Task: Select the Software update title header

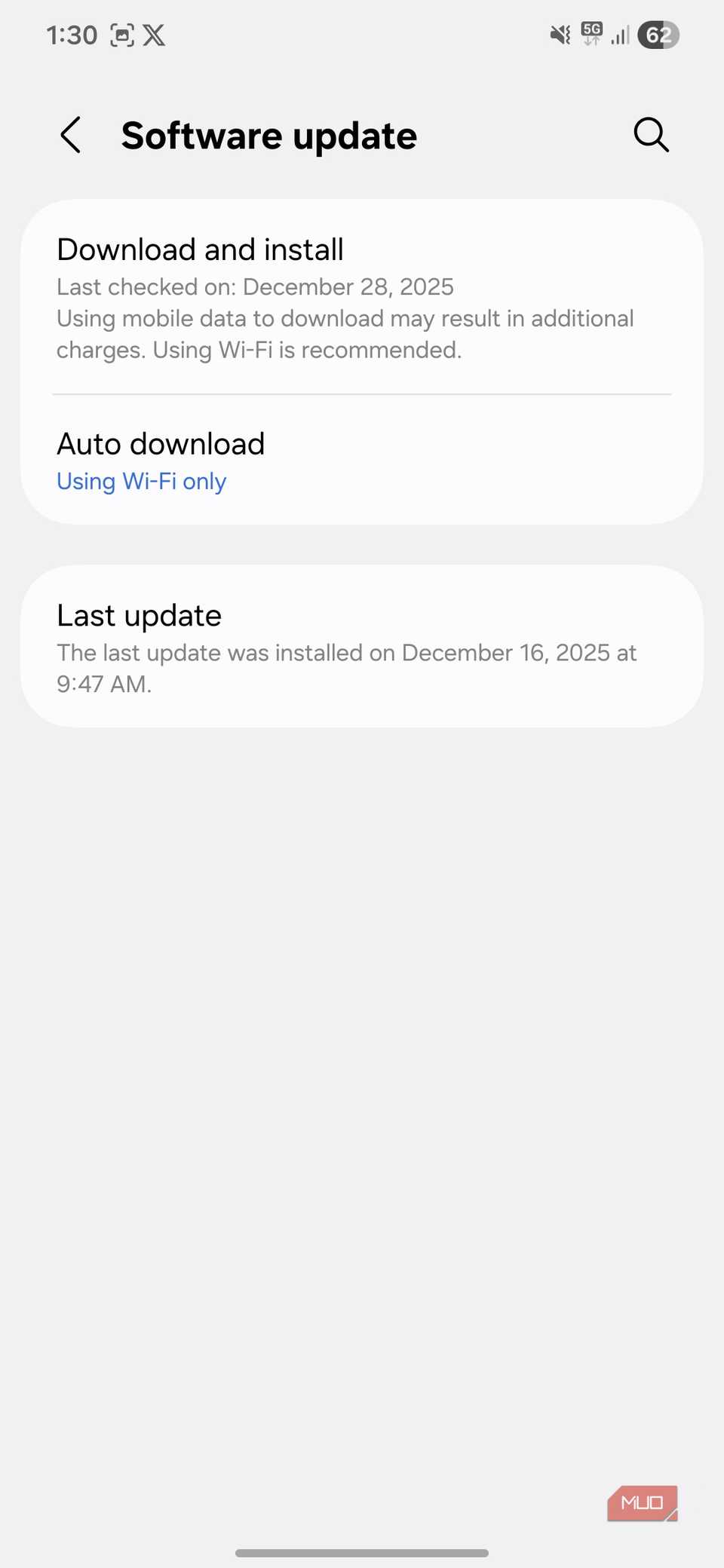Action: click(x=268, y=136)
